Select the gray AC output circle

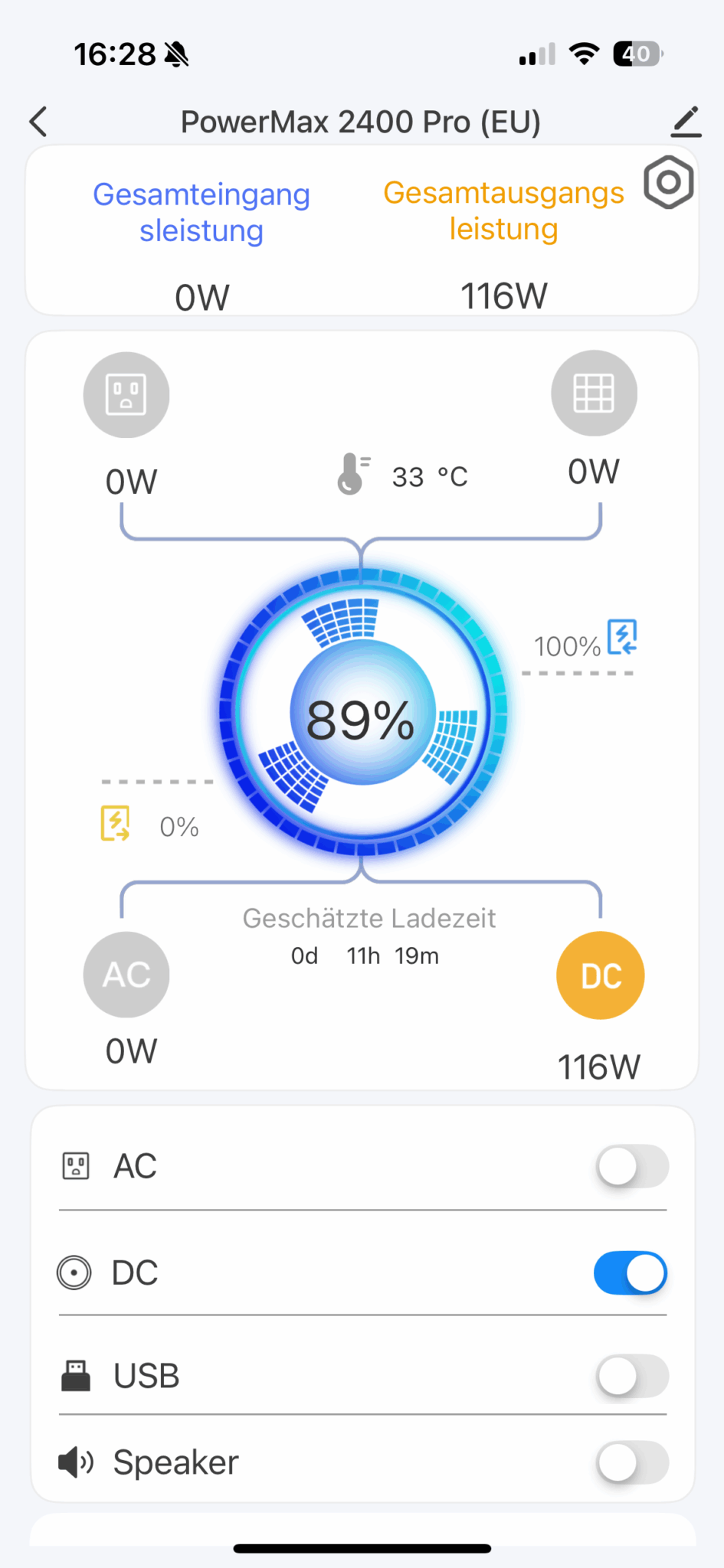(x=126, y=974)
